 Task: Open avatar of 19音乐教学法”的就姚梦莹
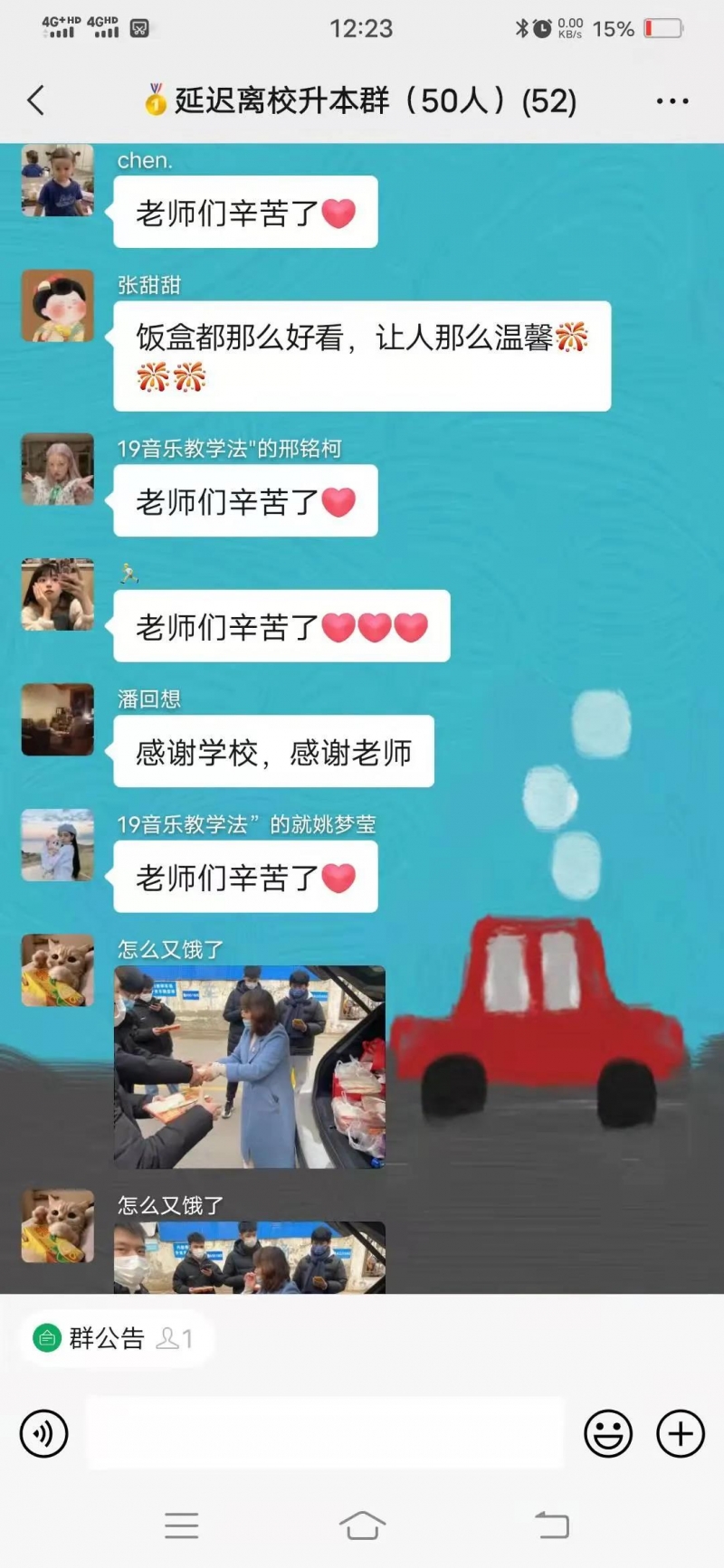58,844
